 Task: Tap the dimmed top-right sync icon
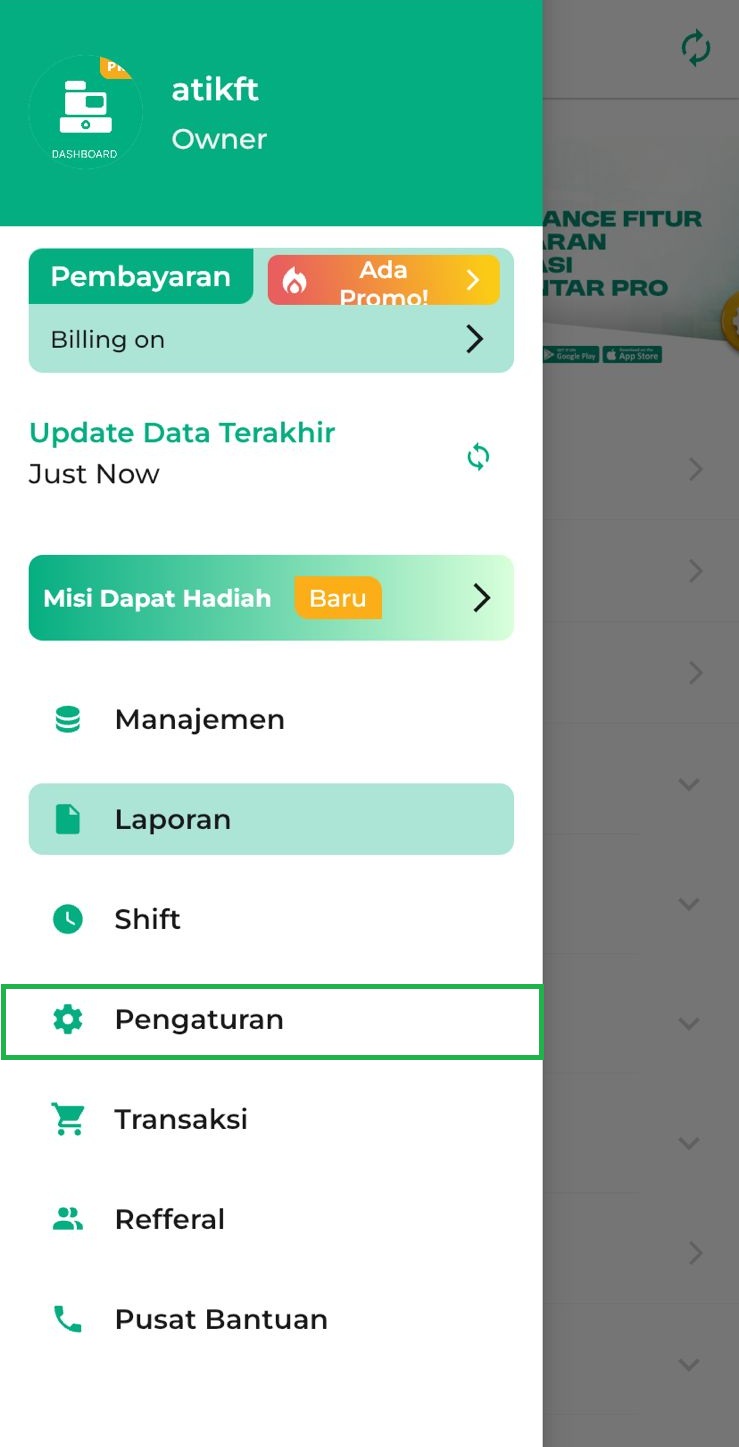point(695,48)
